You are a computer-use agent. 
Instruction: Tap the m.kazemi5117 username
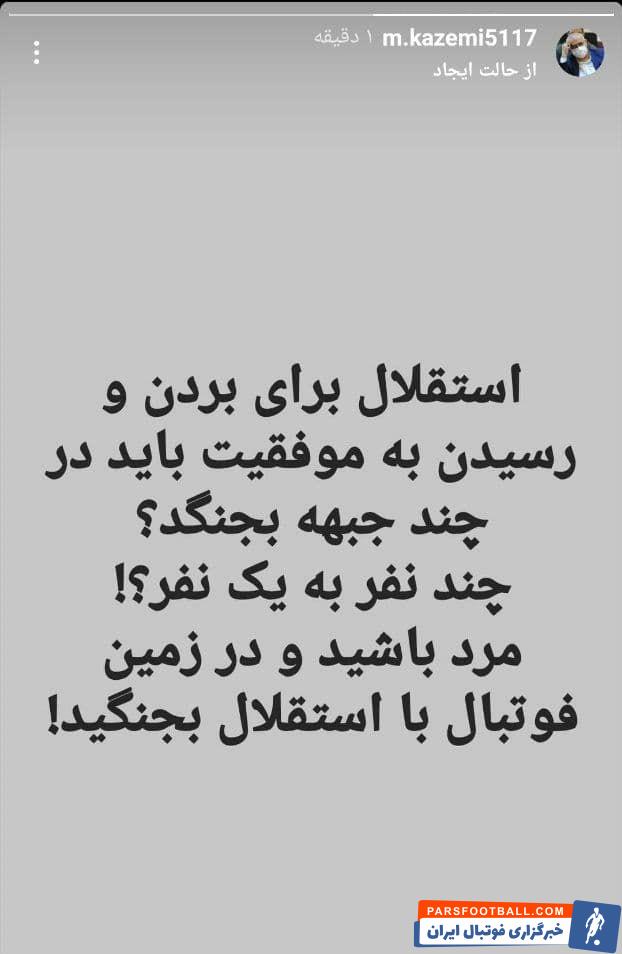point(460,38)
